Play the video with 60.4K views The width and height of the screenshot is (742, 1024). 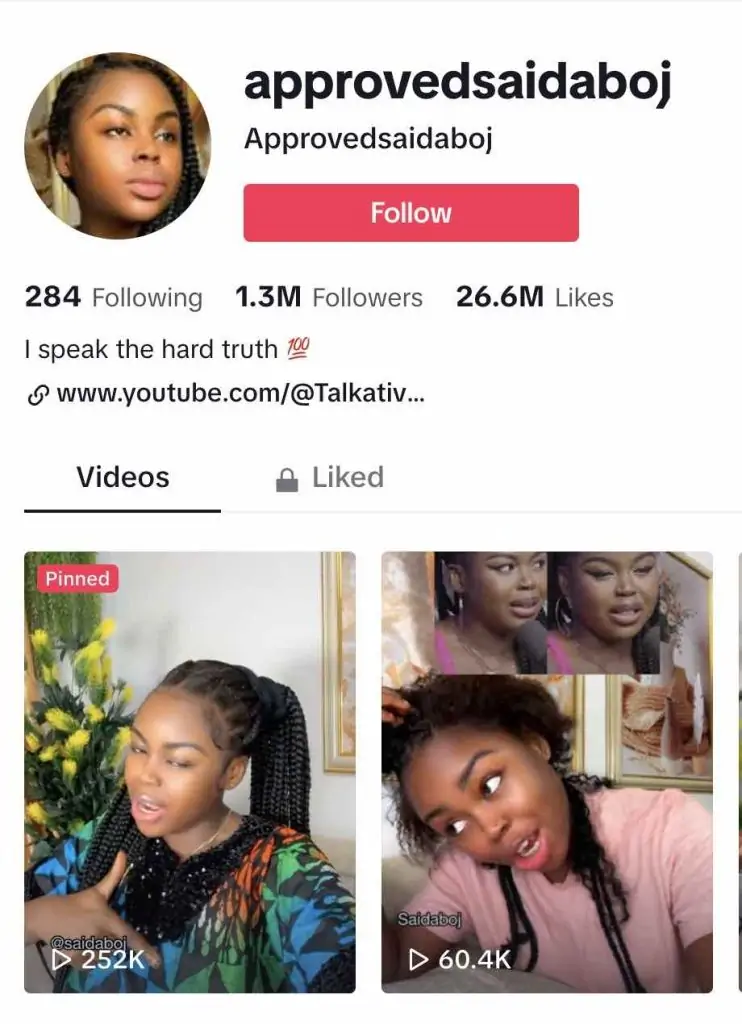click(547, 772)
